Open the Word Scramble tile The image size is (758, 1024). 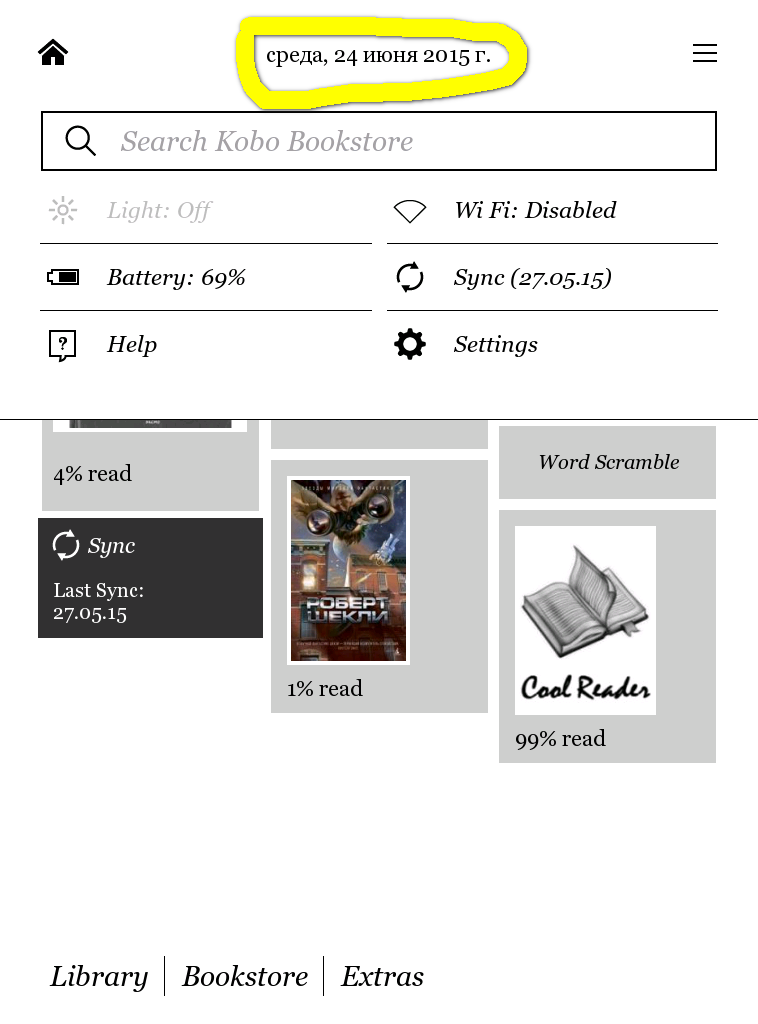pos(608,462)
